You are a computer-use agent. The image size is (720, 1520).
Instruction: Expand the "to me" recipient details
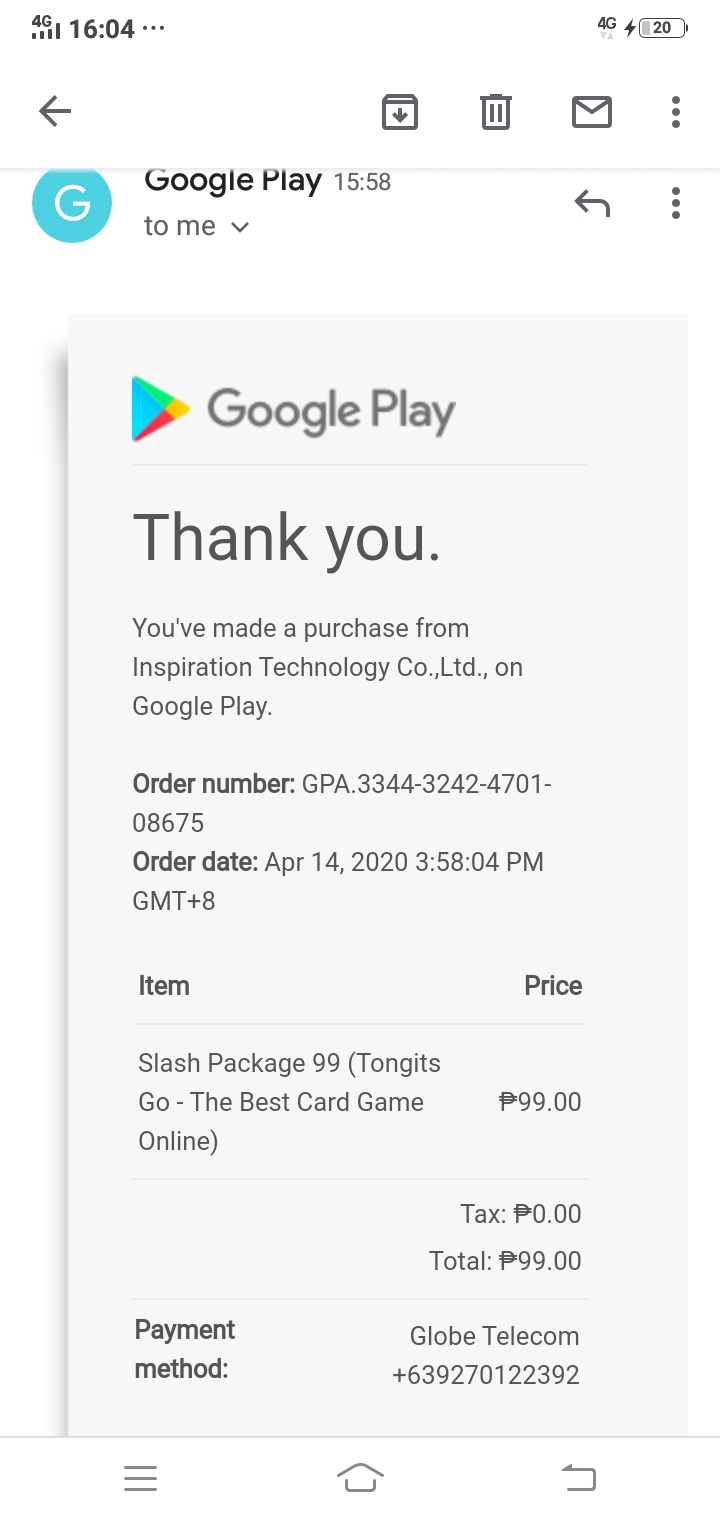(x=197, y=226)
